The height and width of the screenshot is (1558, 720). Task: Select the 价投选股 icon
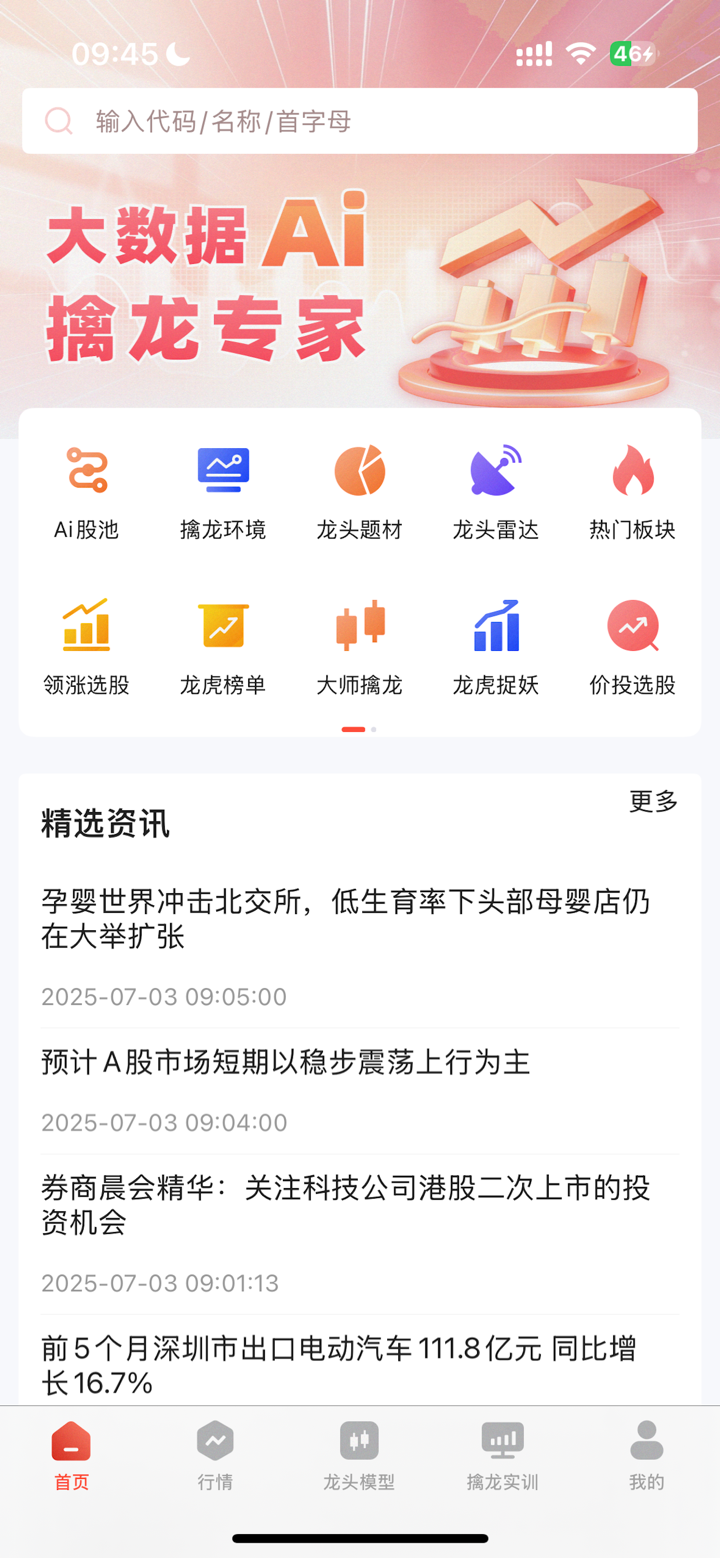tap(633, 644)
